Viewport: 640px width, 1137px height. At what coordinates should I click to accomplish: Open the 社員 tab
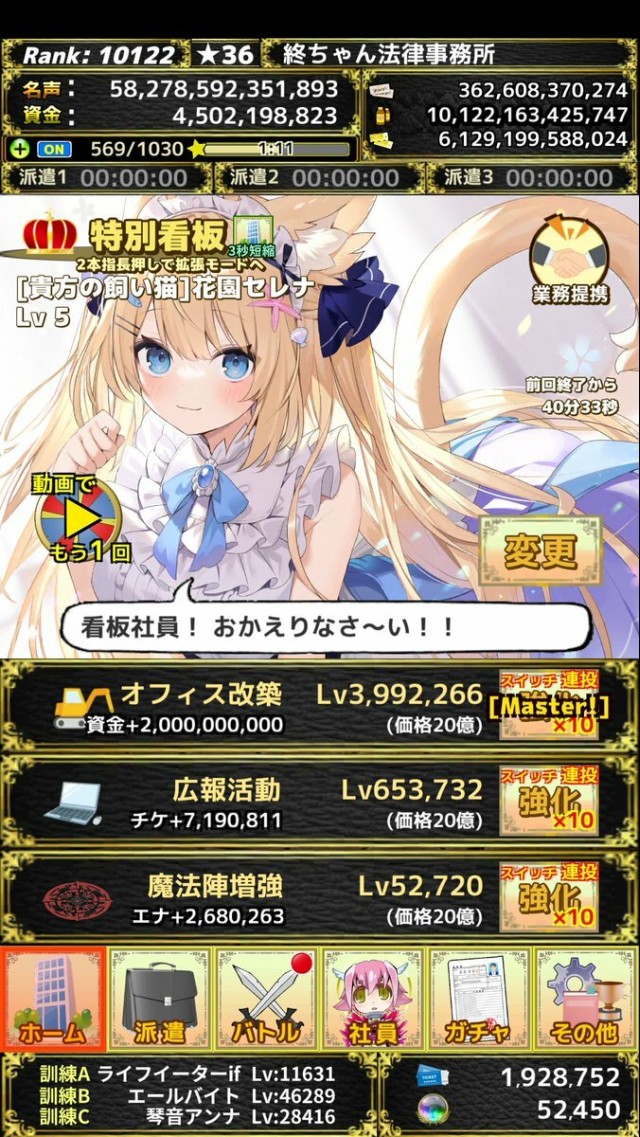tap(372, 999)
